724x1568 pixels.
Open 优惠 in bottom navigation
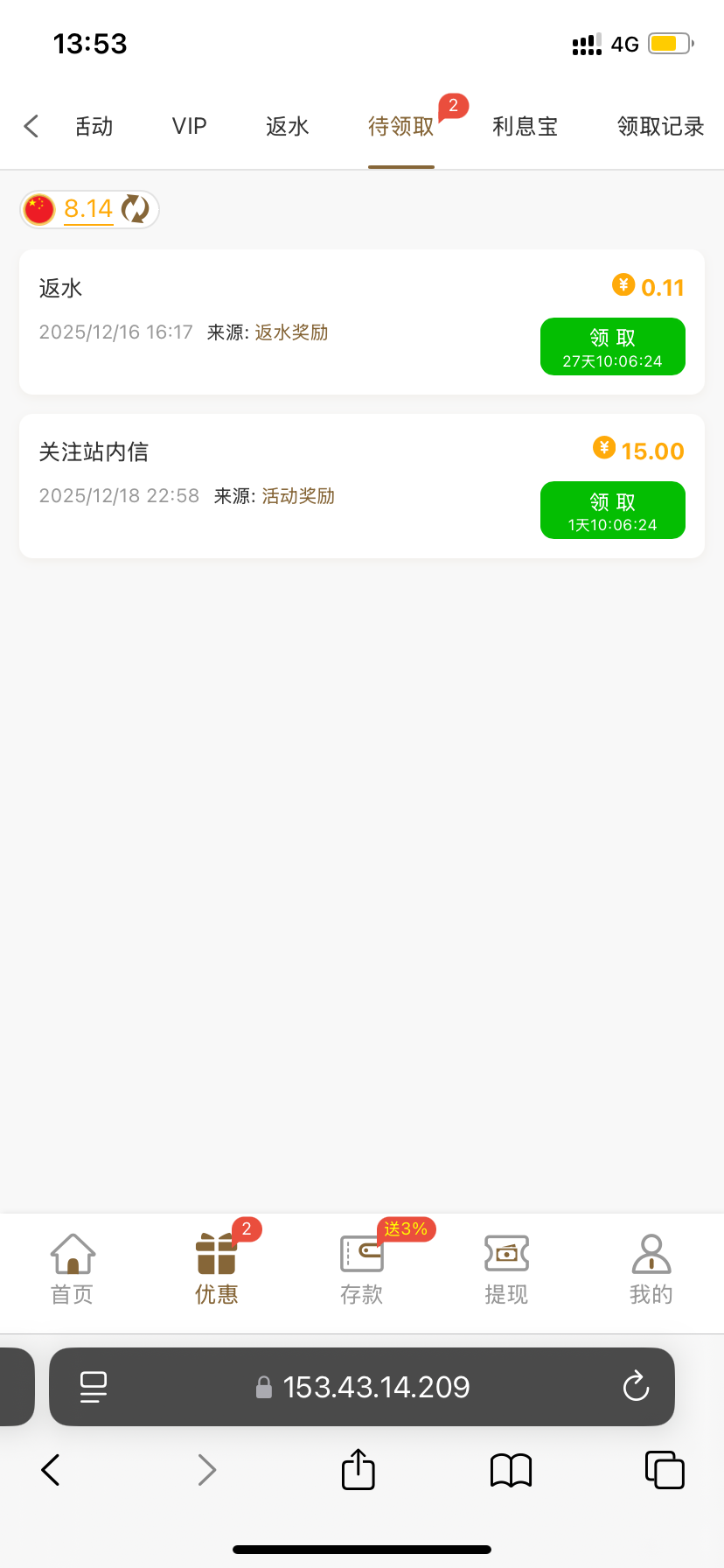pyautogui.click(x=216, y=1270)
